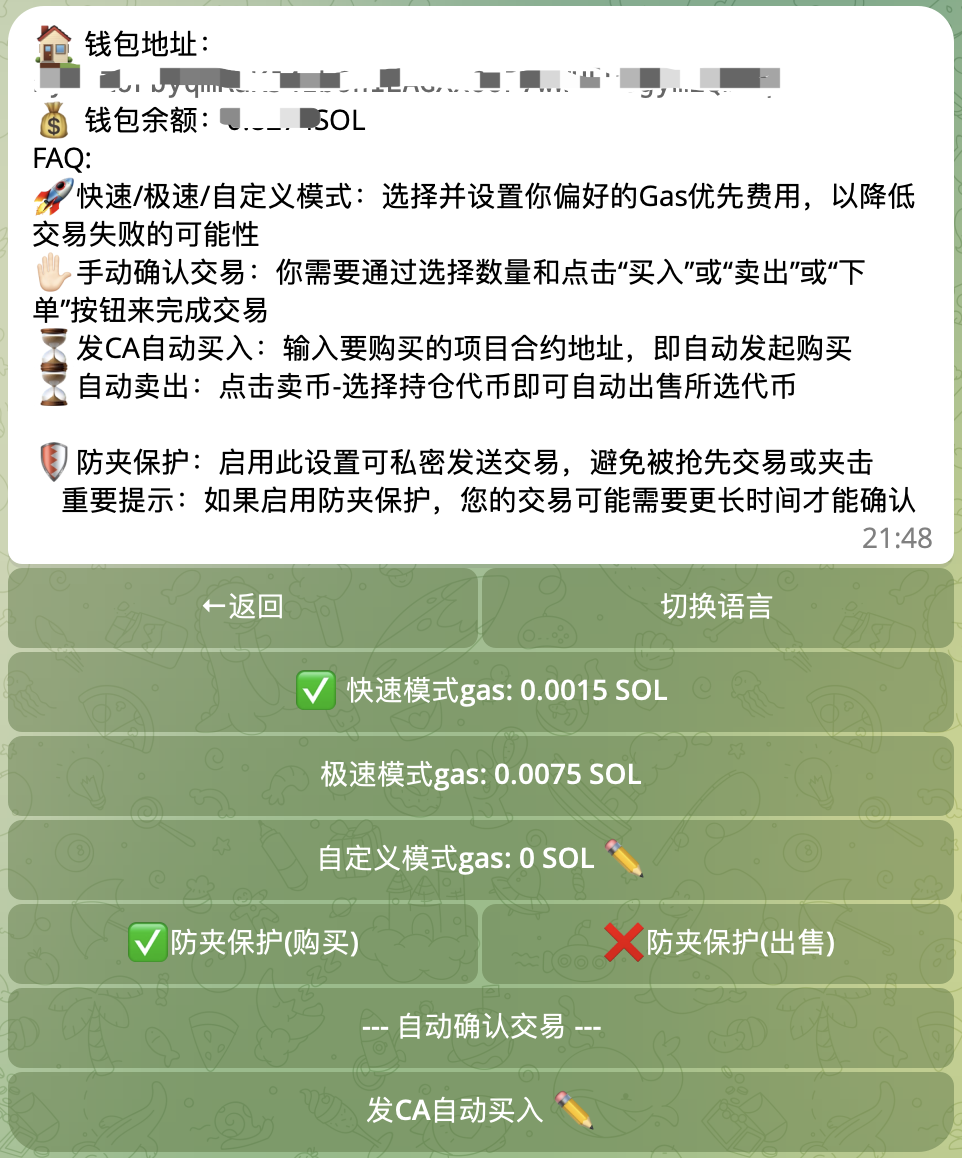Toggle 防夹保护(购买) off

(x=243, y=944)
